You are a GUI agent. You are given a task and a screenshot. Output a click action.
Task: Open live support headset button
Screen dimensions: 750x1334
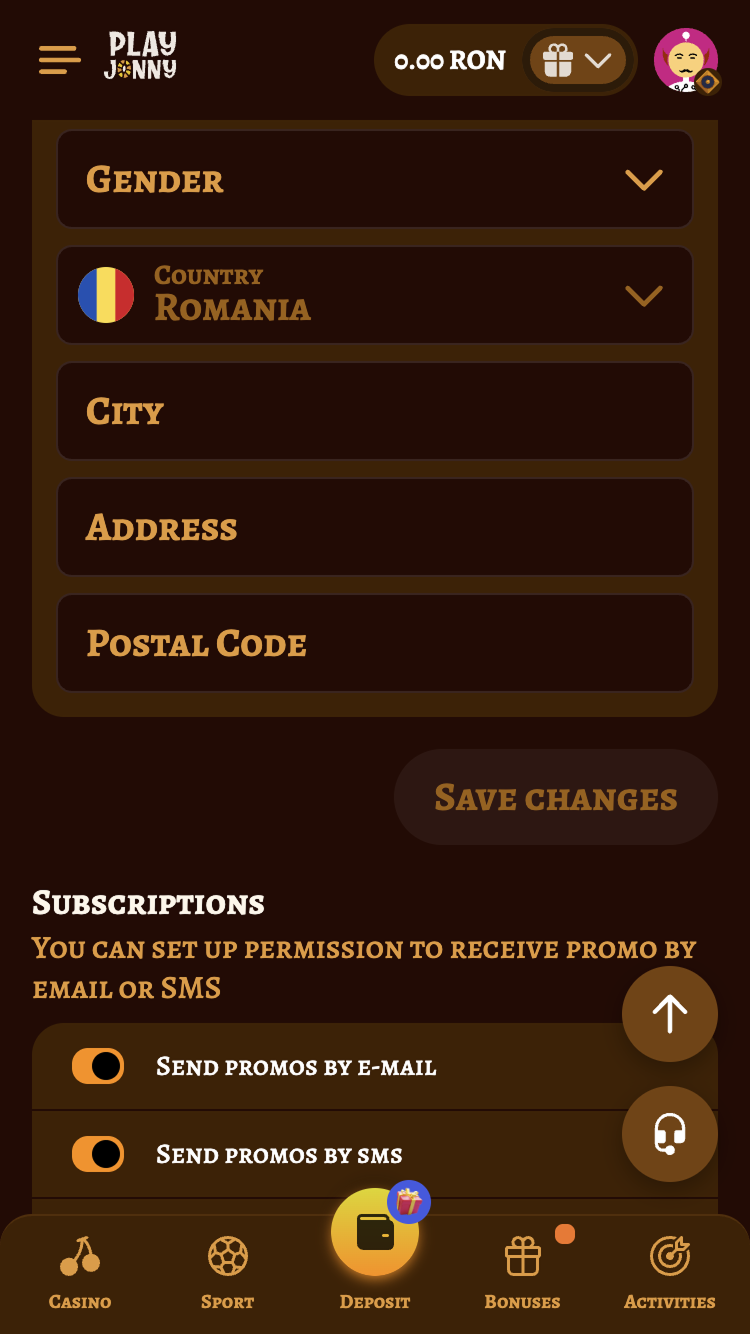click(669, 1134)
